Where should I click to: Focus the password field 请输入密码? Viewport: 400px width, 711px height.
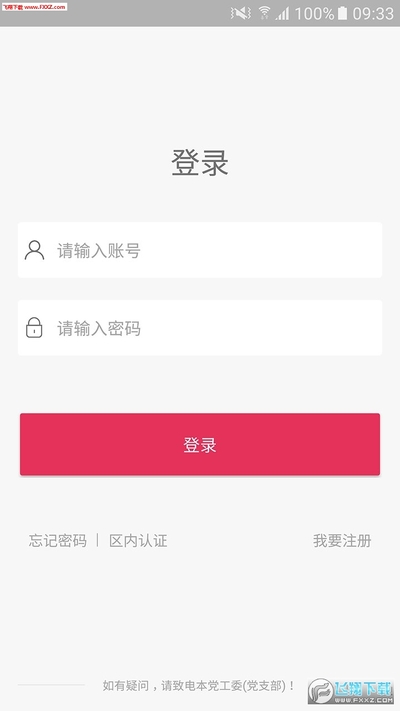point(200,327)
